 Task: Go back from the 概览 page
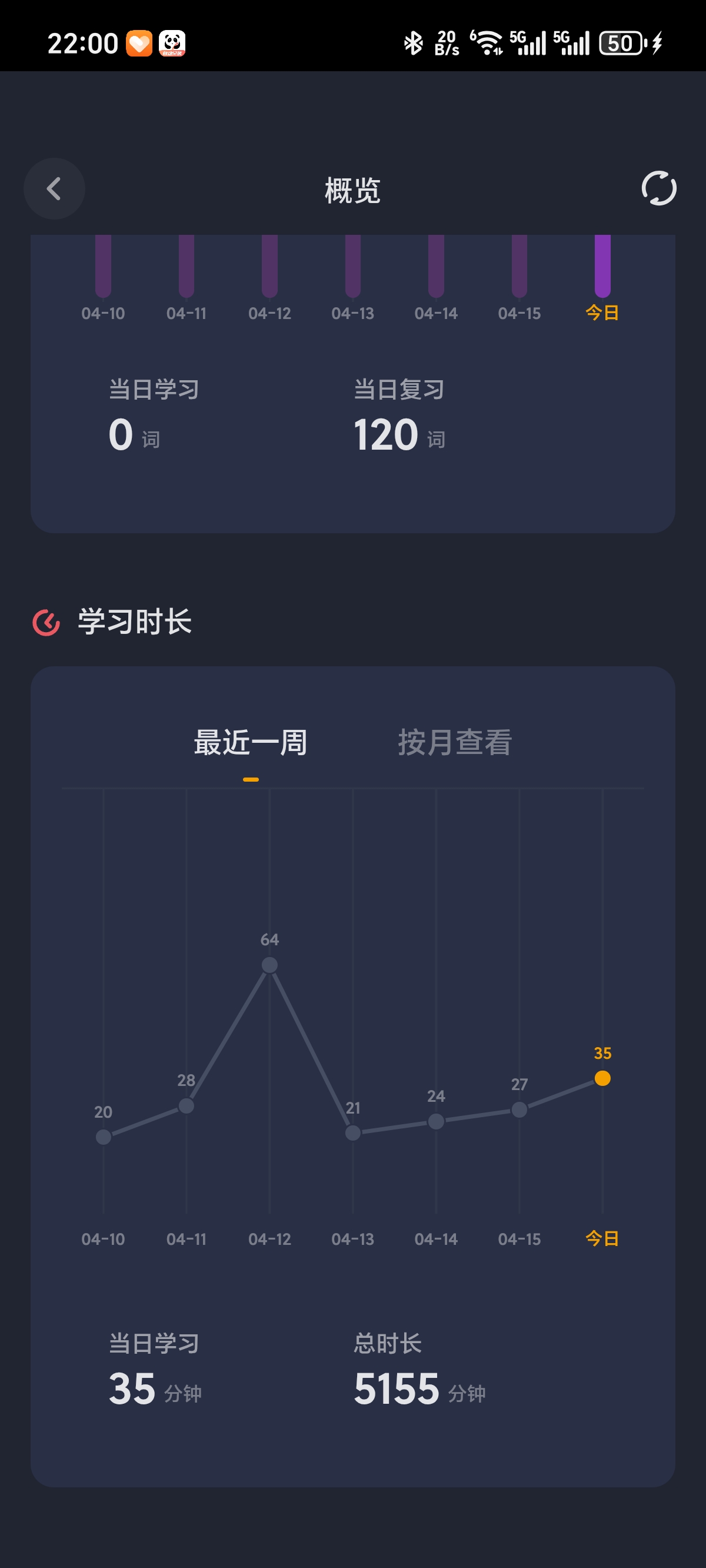point(54,189)
